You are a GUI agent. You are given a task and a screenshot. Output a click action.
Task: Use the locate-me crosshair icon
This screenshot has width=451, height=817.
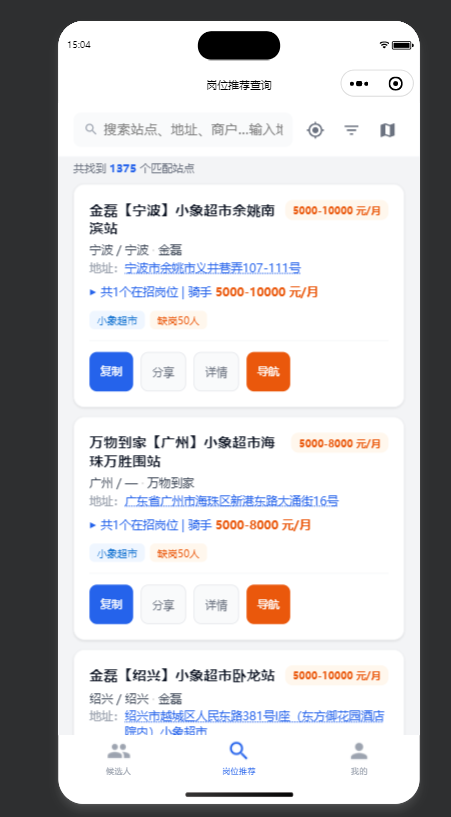(315, 130)
